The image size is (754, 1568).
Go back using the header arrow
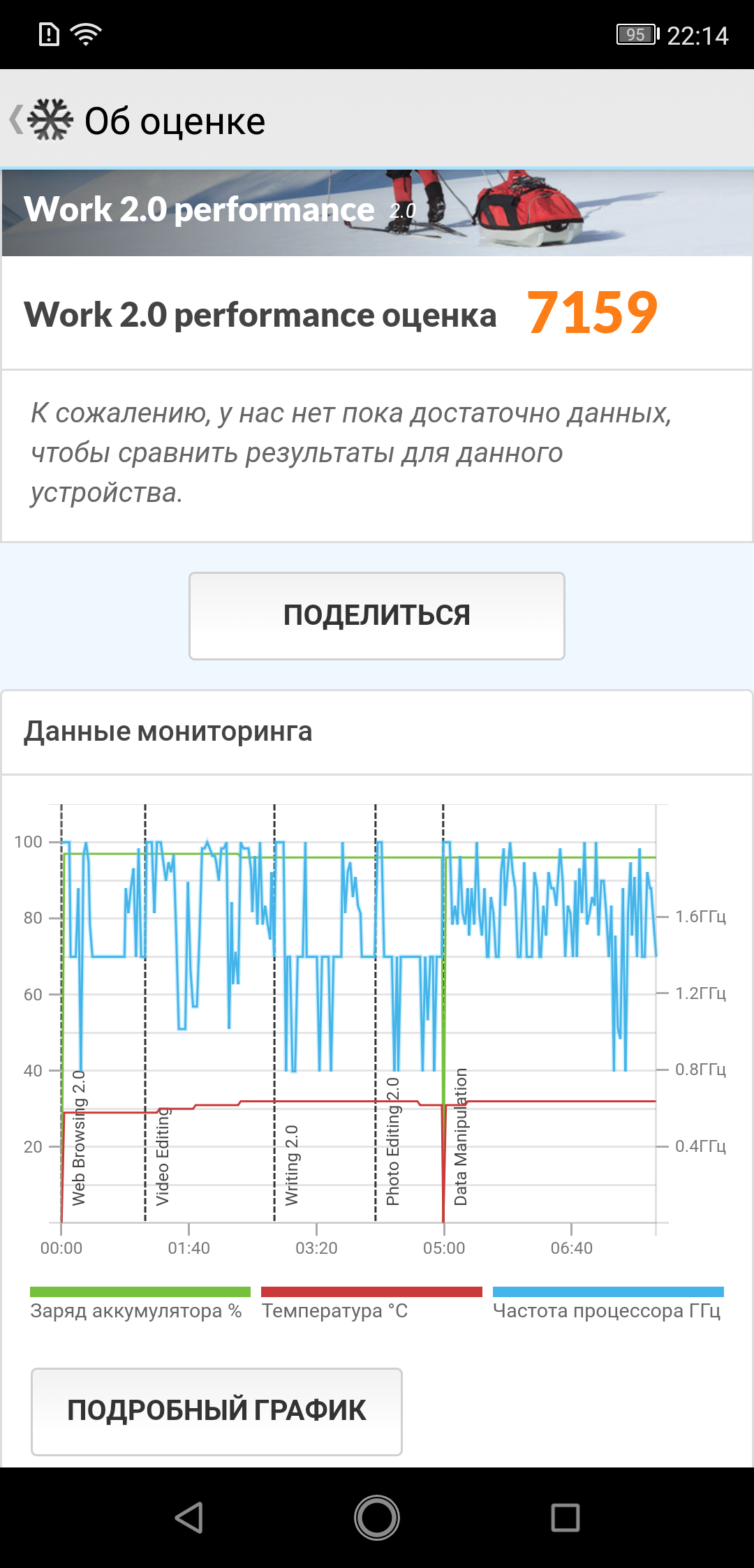coord(17,120)
